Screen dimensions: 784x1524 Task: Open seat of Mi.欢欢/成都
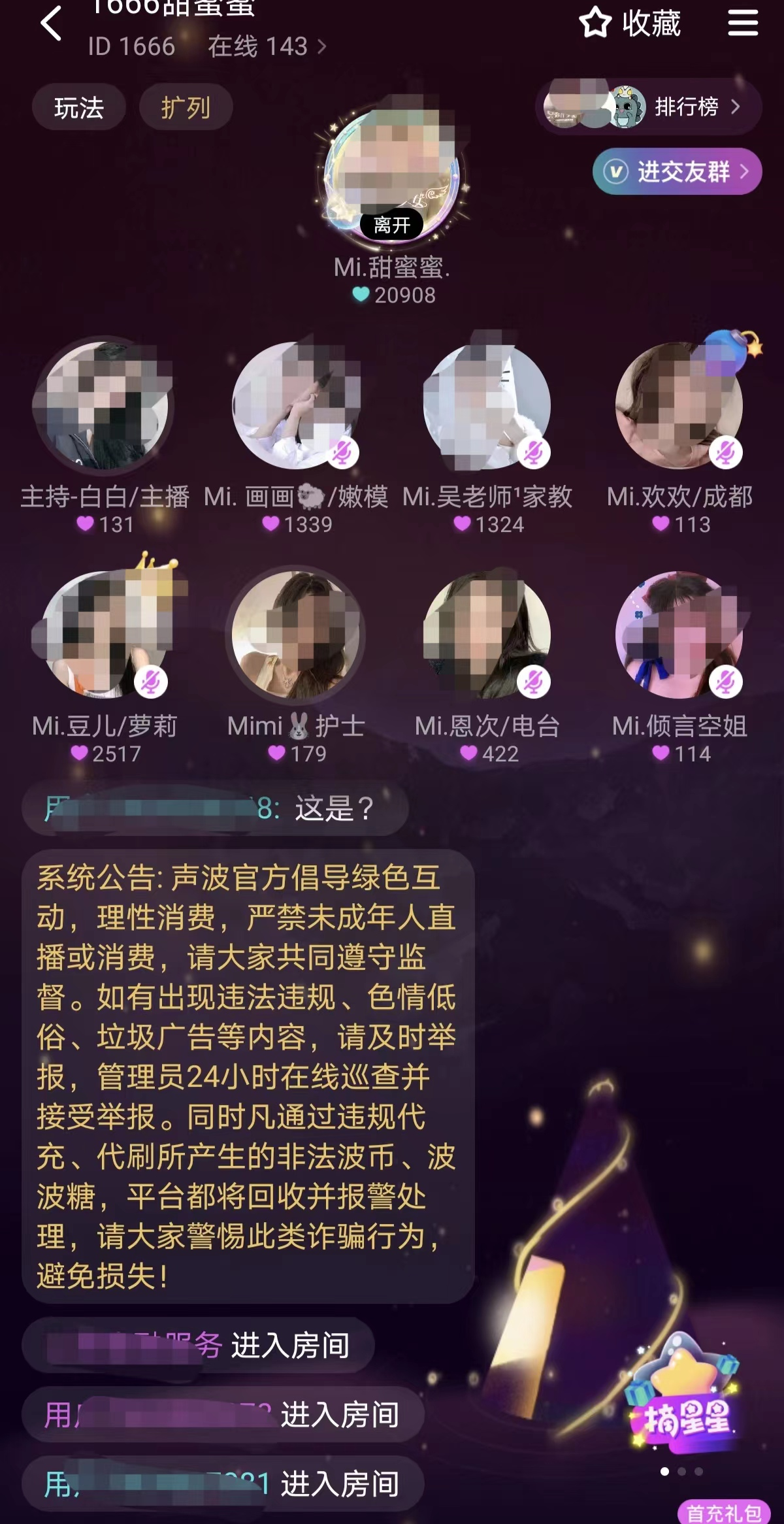pyautogui.click(x=679, y=405)
